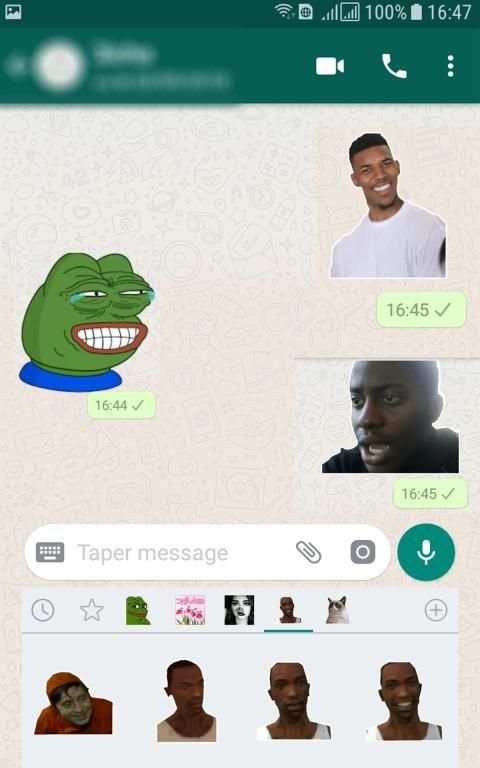Open the sent frog sticker message
Screen dimensions: 480x768
coord(87,322)
